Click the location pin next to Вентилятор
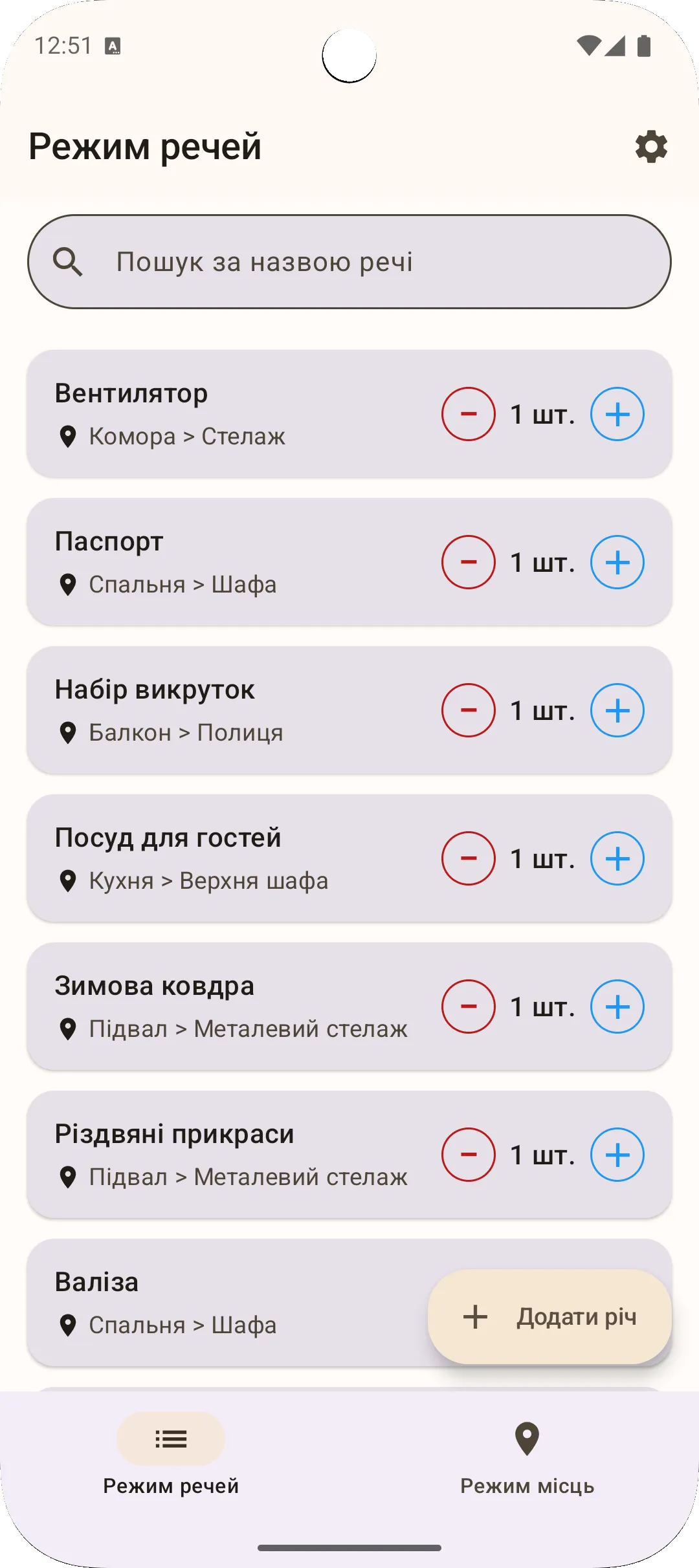 pyautogui.click(x=69, y=436)
